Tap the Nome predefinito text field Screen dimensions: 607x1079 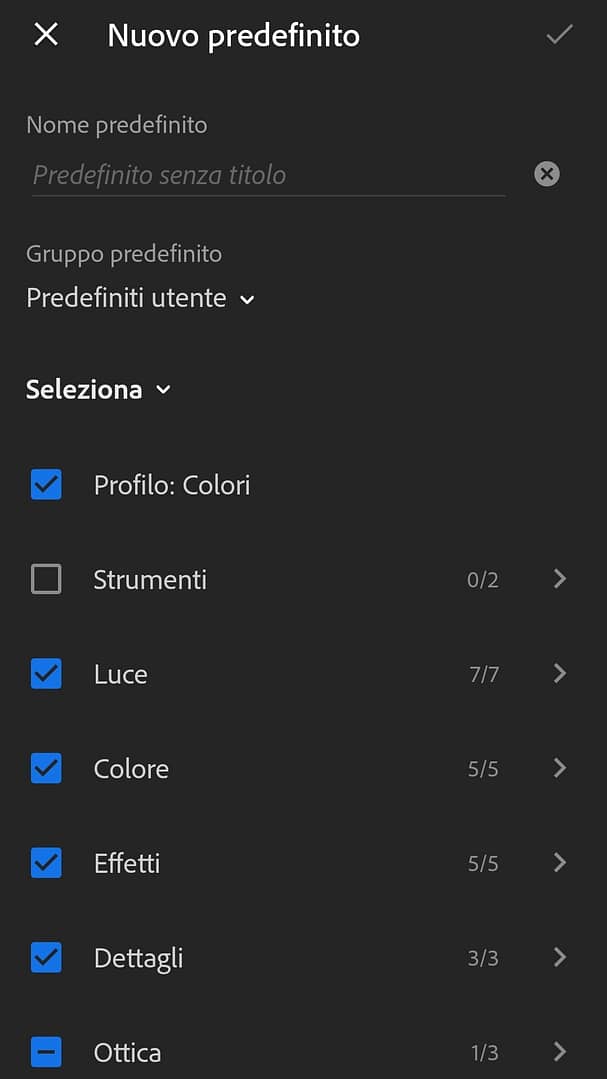pos(268,175)
